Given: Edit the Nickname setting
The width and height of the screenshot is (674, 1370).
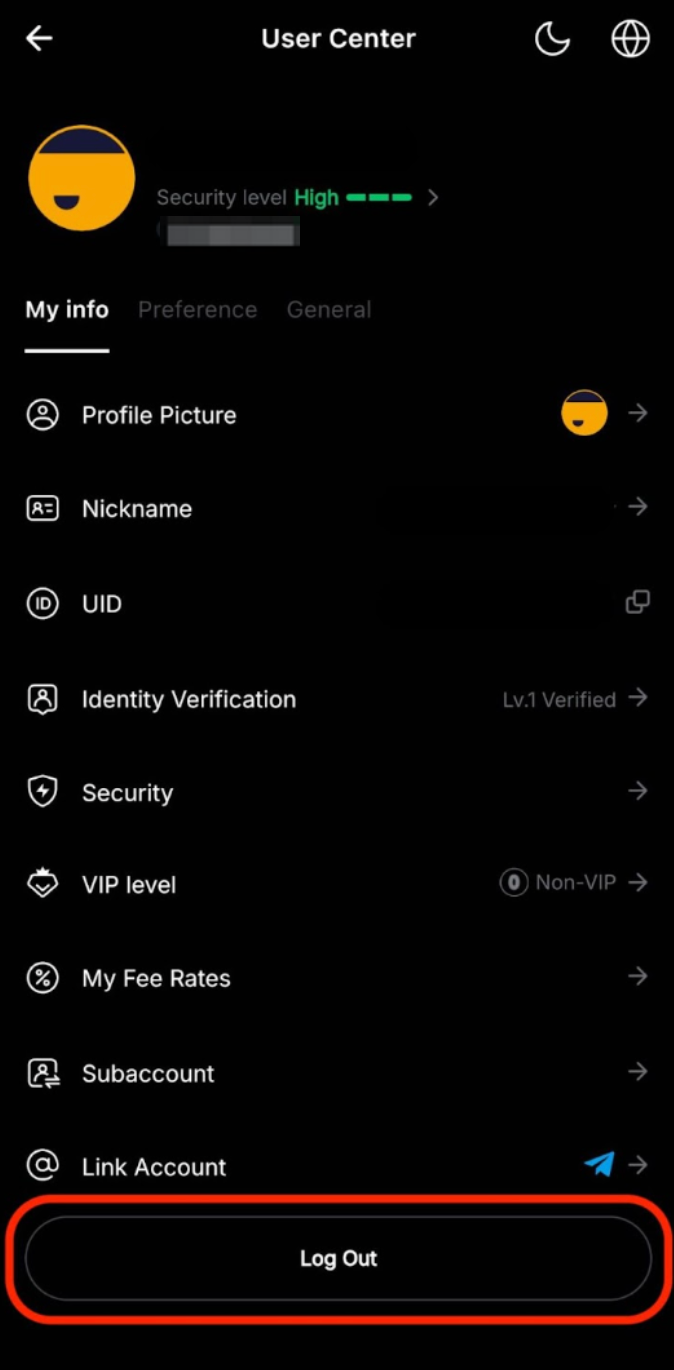Looking at the screenshot, I should [337, 508].
